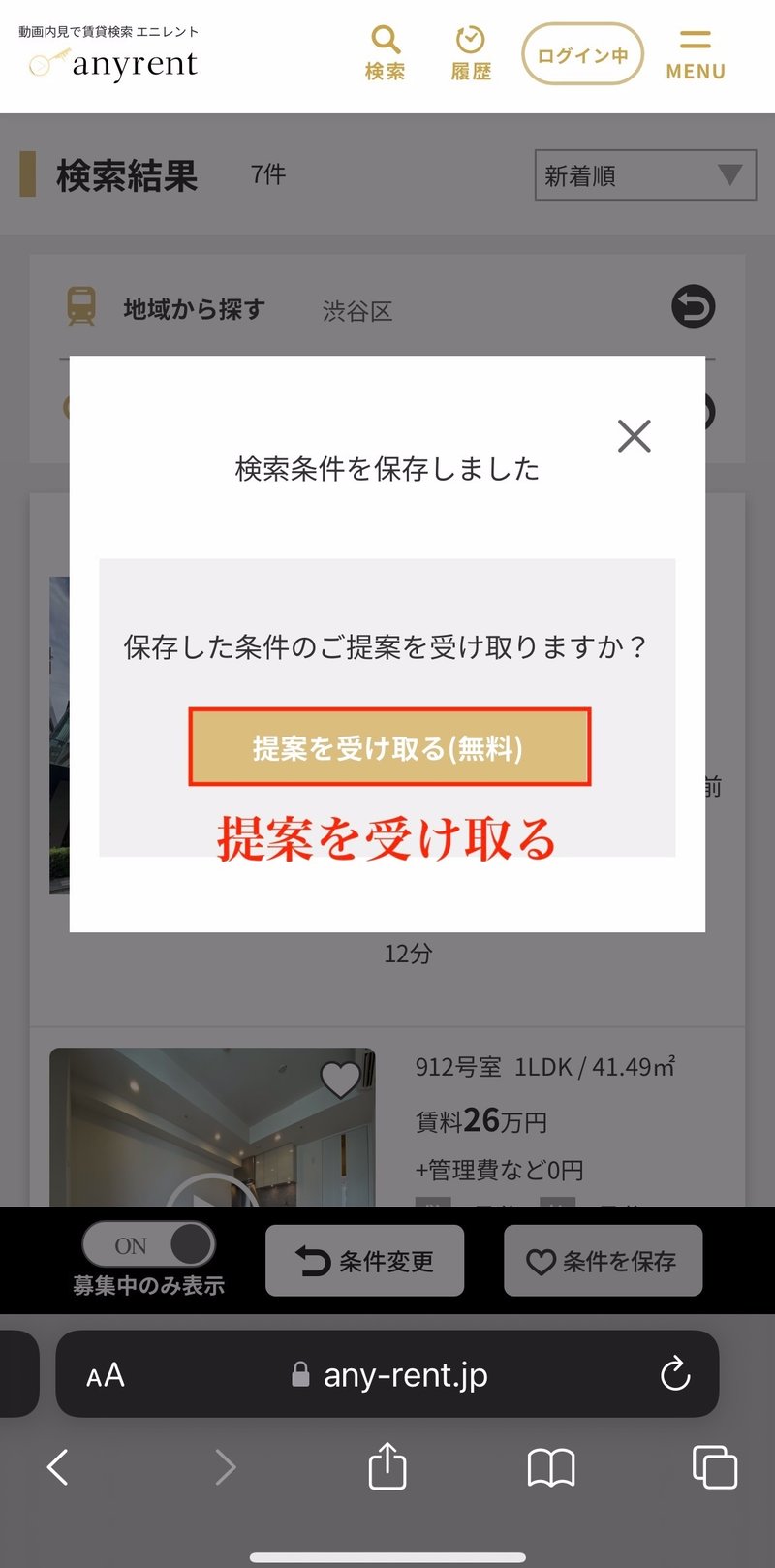
Task: Play the 912号室 room video
Action: (212, 1194)
